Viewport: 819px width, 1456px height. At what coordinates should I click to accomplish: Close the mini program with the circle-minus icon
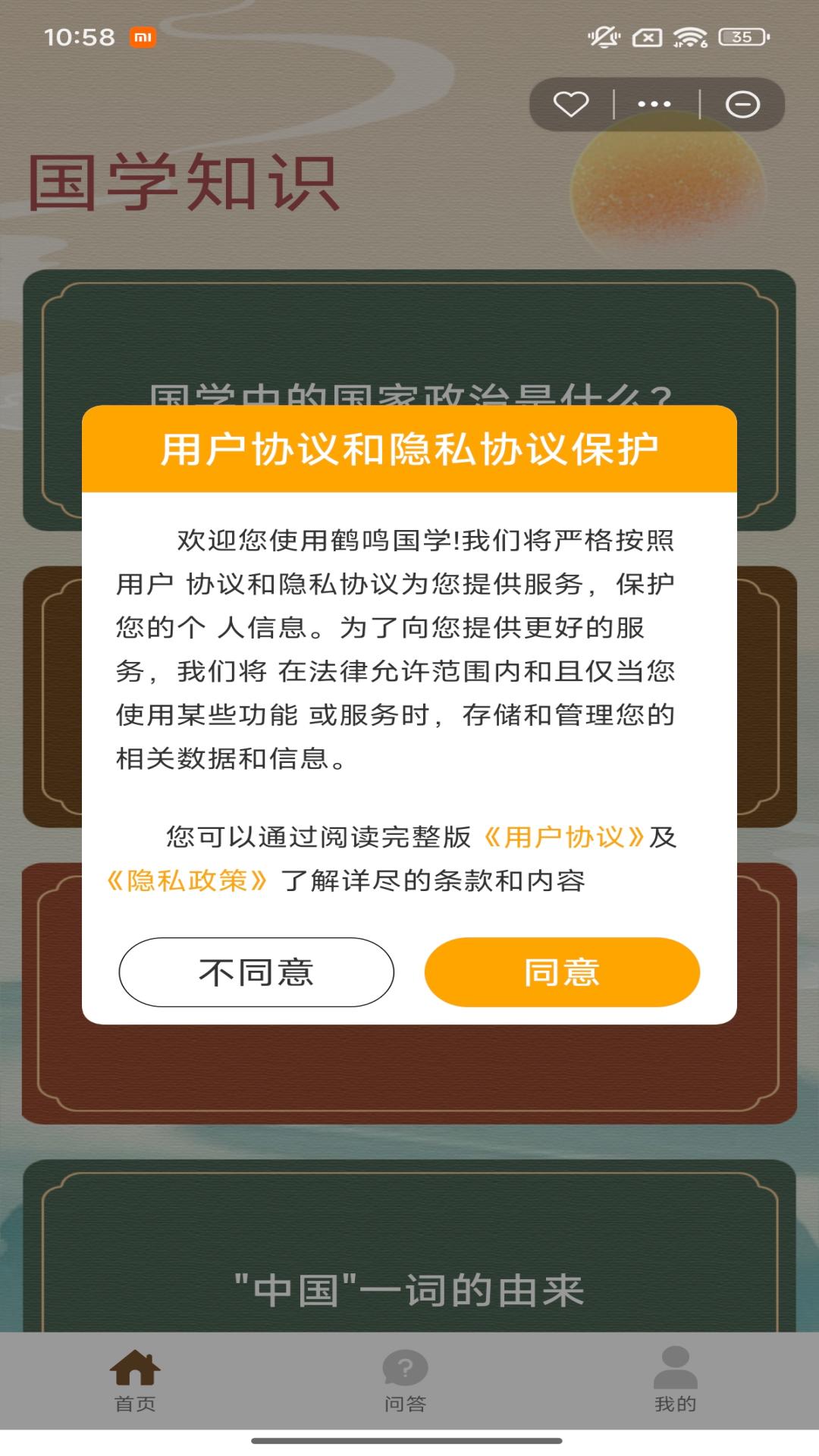pyautogui.click(x=742, y=104)
